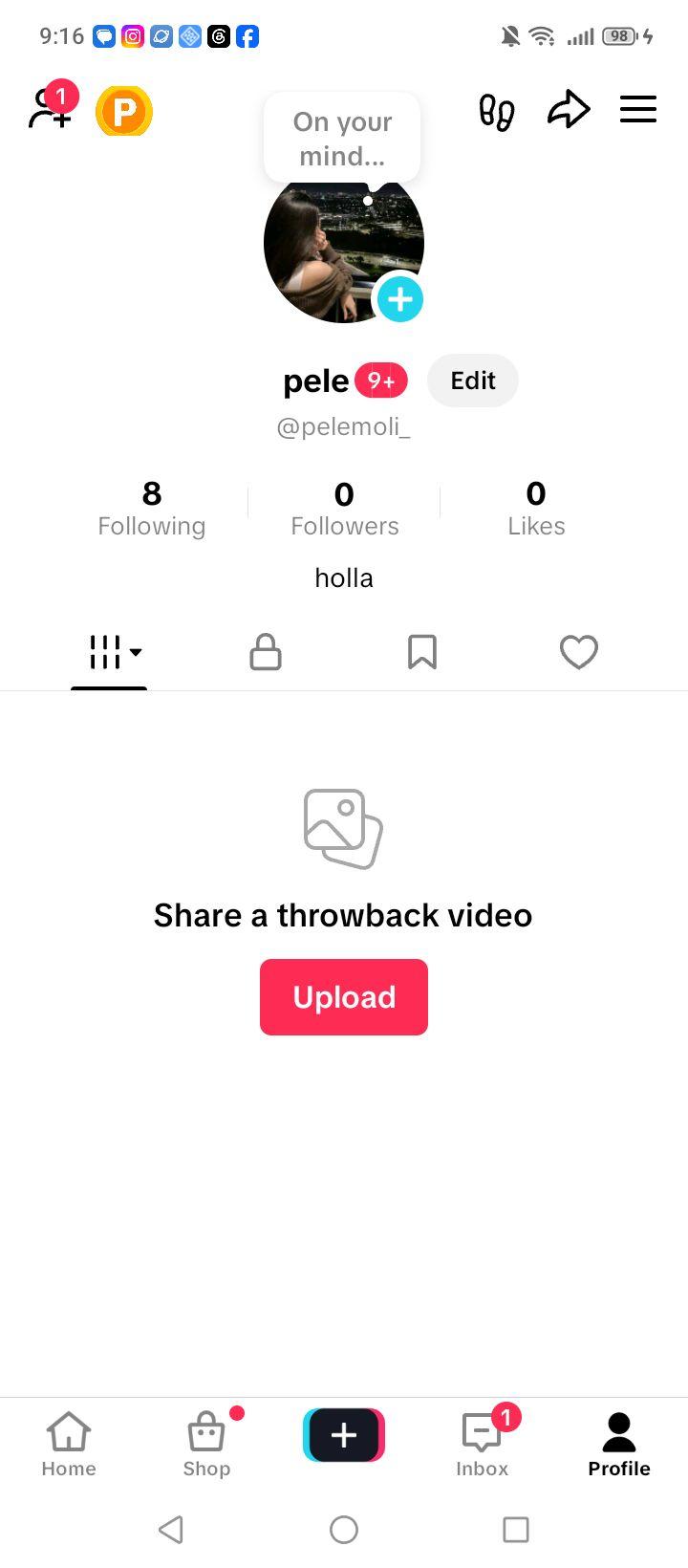This screenshot has width=688, height=1568.
Task: Open the add friends icon
Action: pyautogui.click(x=51, y=107)
